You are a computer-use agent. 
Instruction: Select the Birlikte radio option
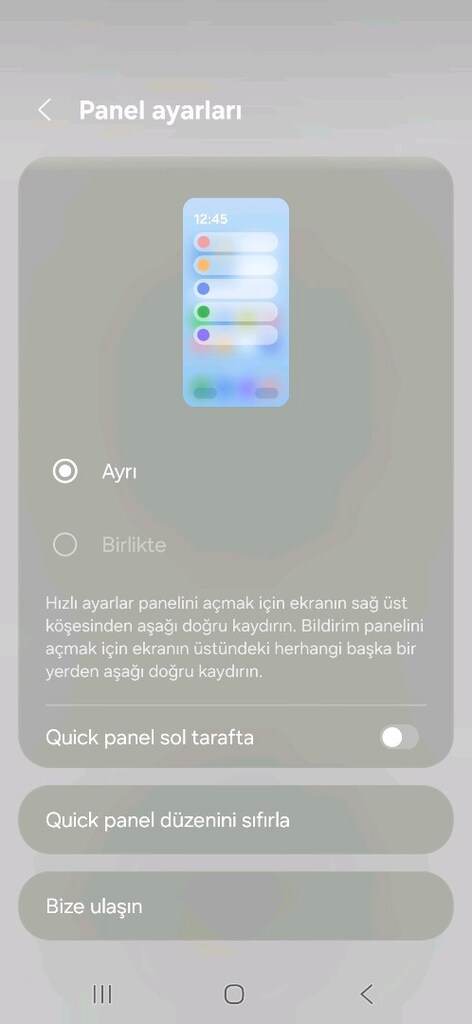pos(65,545)
